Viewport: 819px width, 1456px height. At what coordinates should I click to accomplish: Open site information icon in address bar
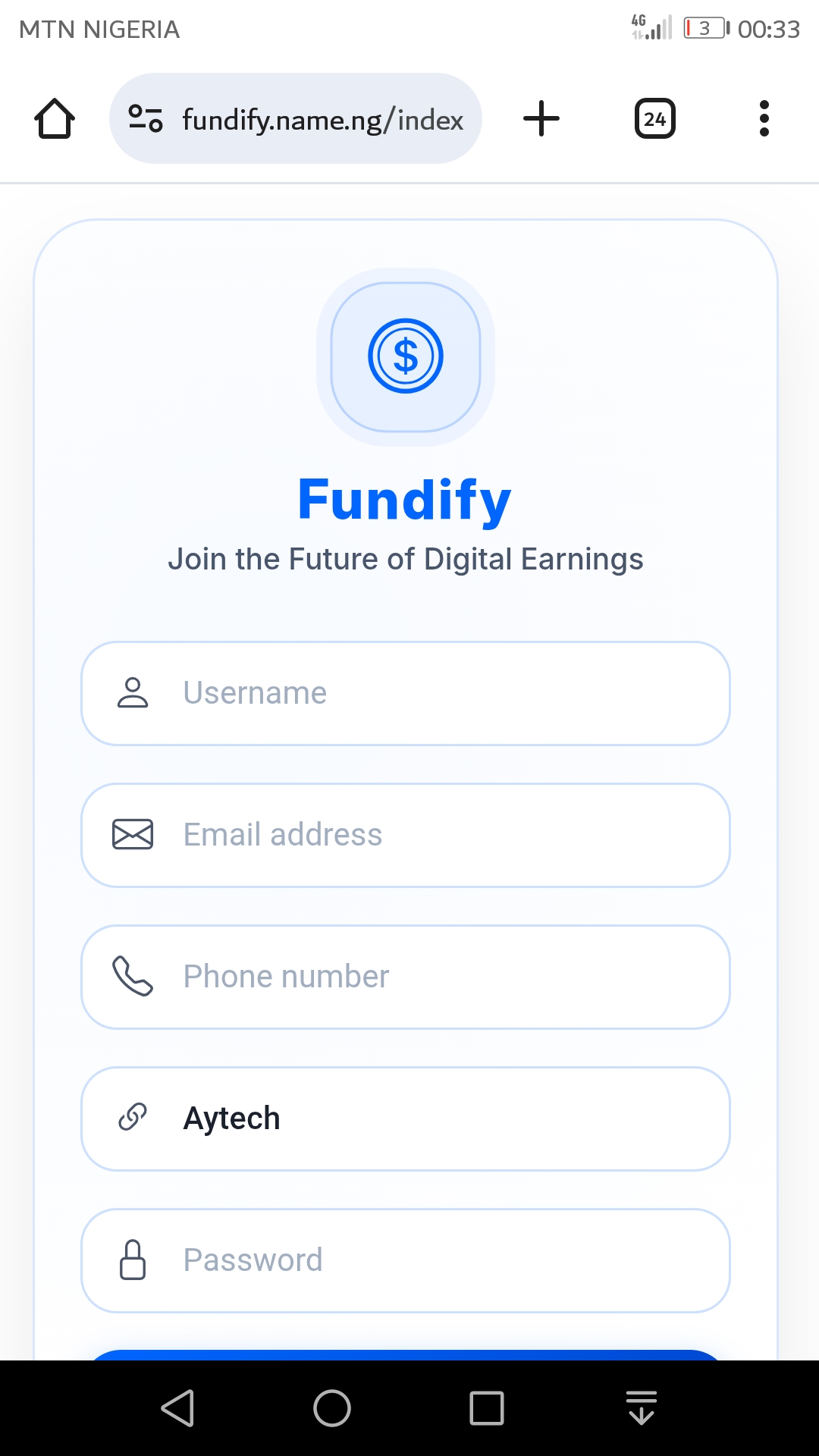[x=146, y=119]
